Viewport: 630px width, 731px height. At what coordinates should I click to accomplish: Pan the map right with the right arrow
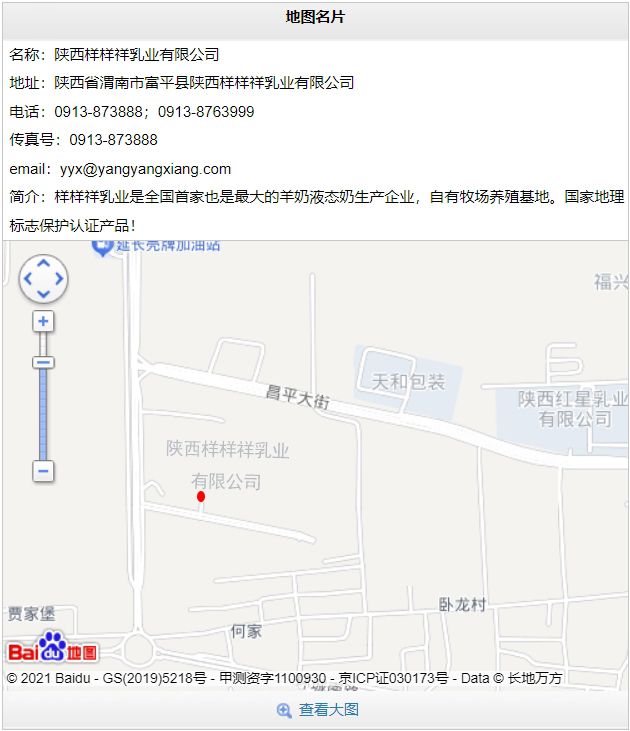click(59, 279)
